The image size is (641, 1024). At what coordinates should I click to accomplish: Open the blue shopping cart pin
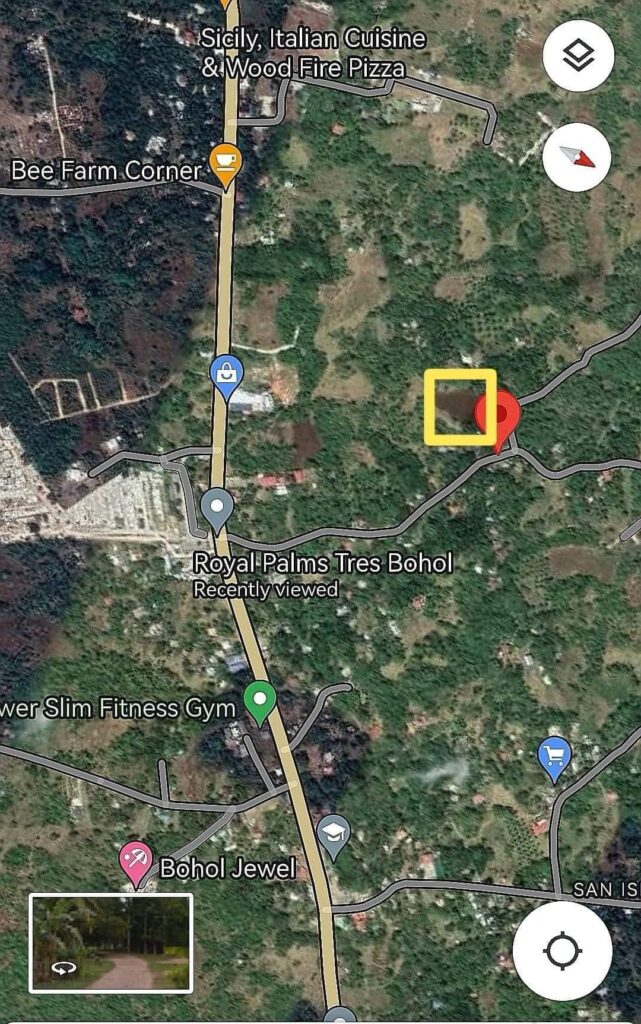(554, 757)
